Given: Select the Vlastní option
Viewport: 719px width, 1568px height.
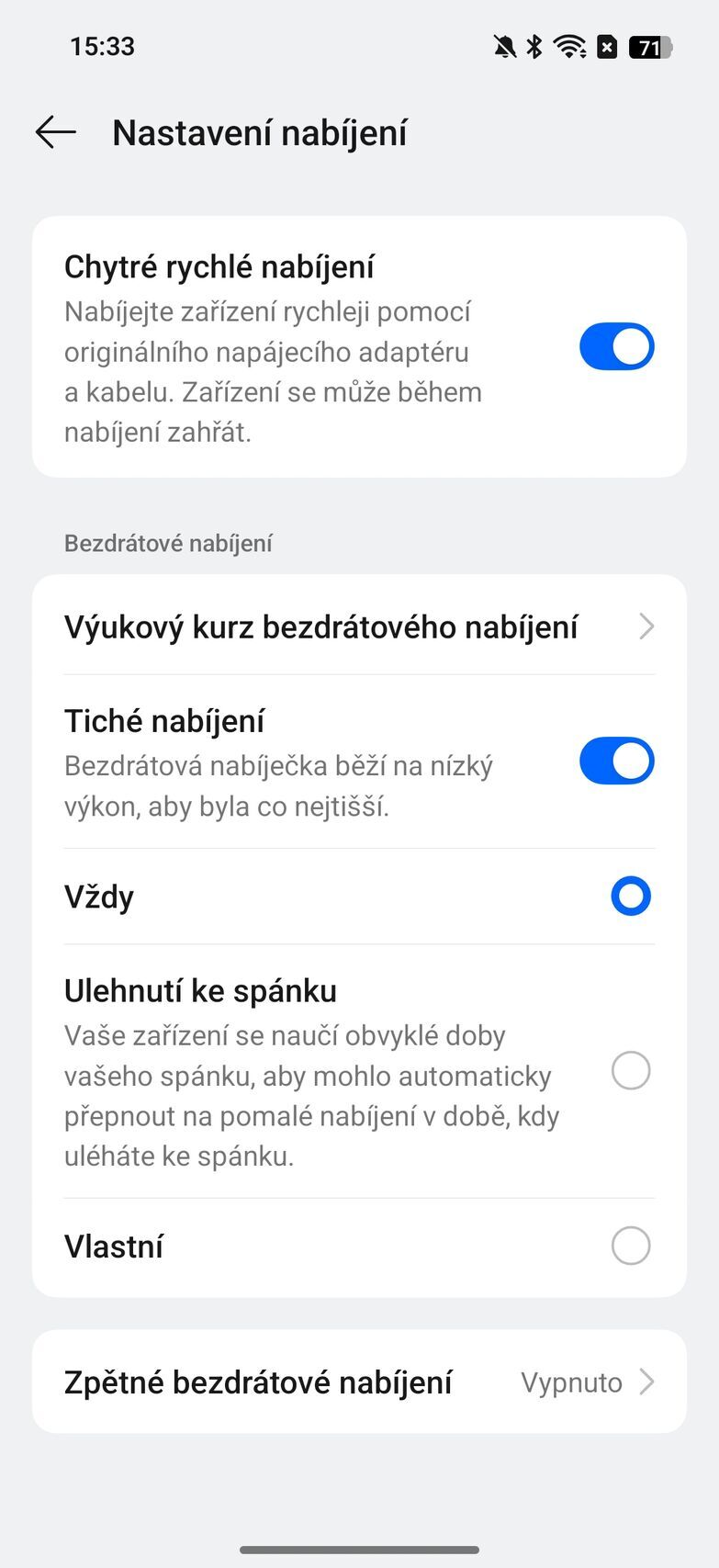Looking at the screenshot, I should point(630,1246).
